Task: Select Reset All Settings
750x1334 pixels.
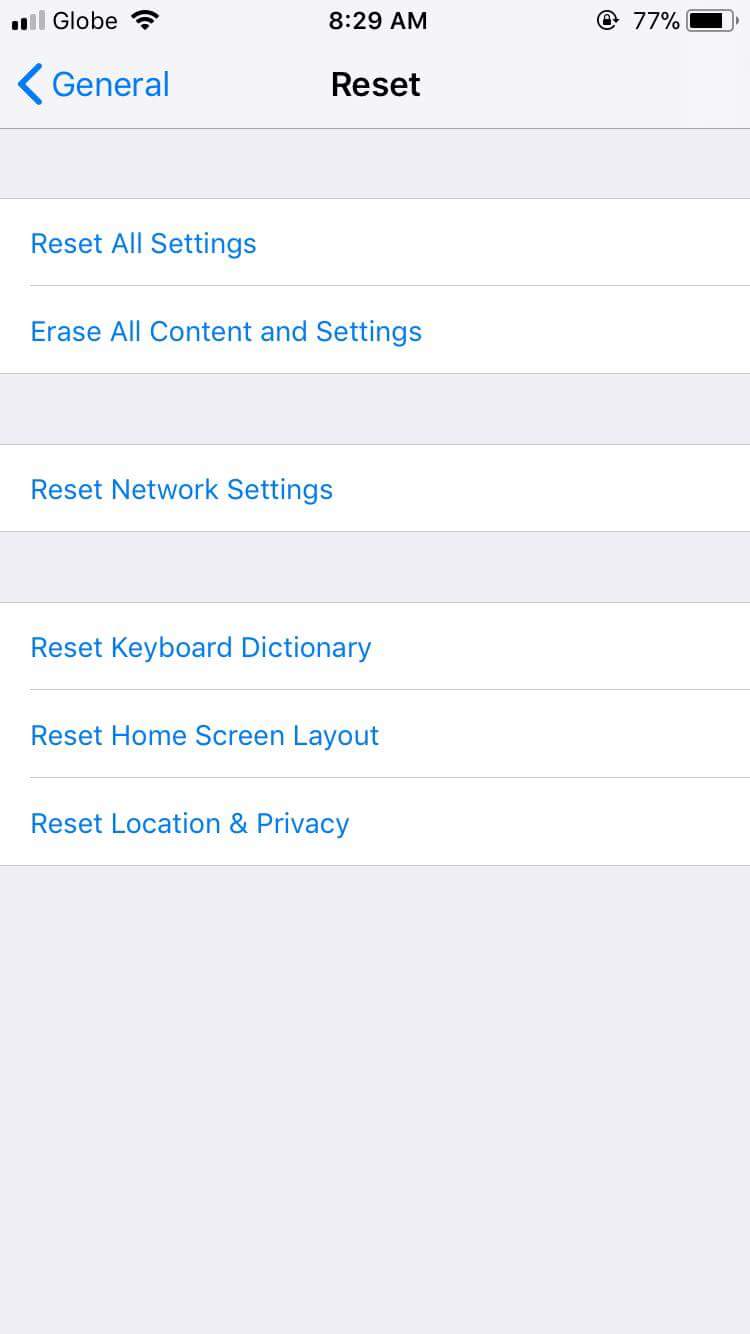Action: [x=375, y=243]
